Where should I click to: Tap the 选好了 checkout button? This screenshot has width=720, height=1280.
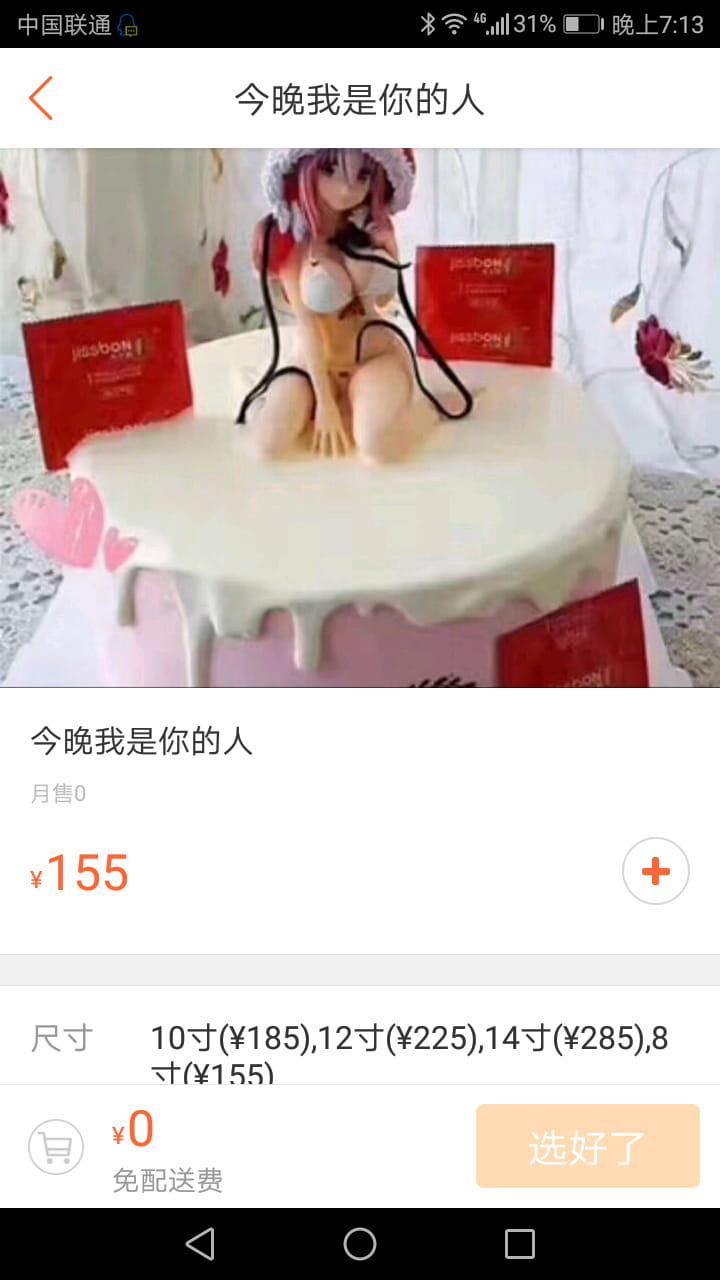point(588,1146)
